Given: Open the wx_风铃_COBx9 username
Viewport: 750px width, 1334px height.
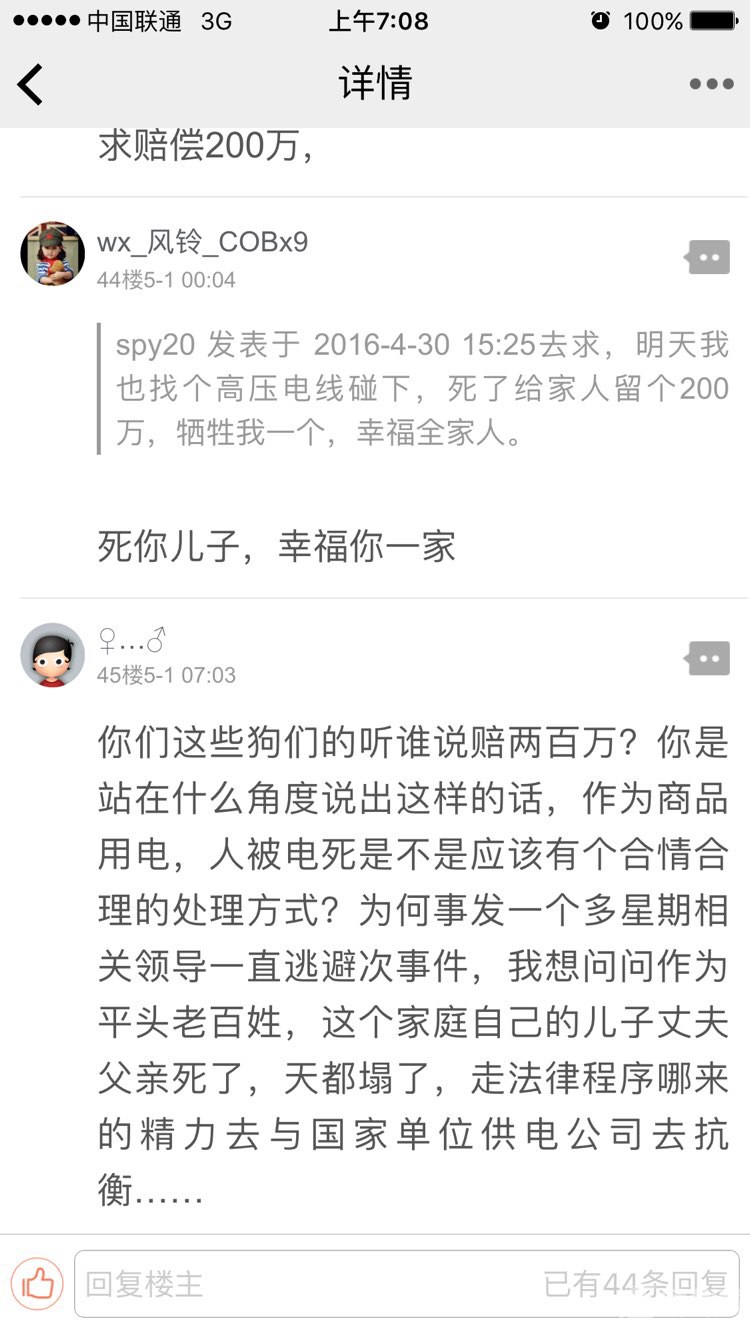Looking at the screenshot, I should (202, 242).
